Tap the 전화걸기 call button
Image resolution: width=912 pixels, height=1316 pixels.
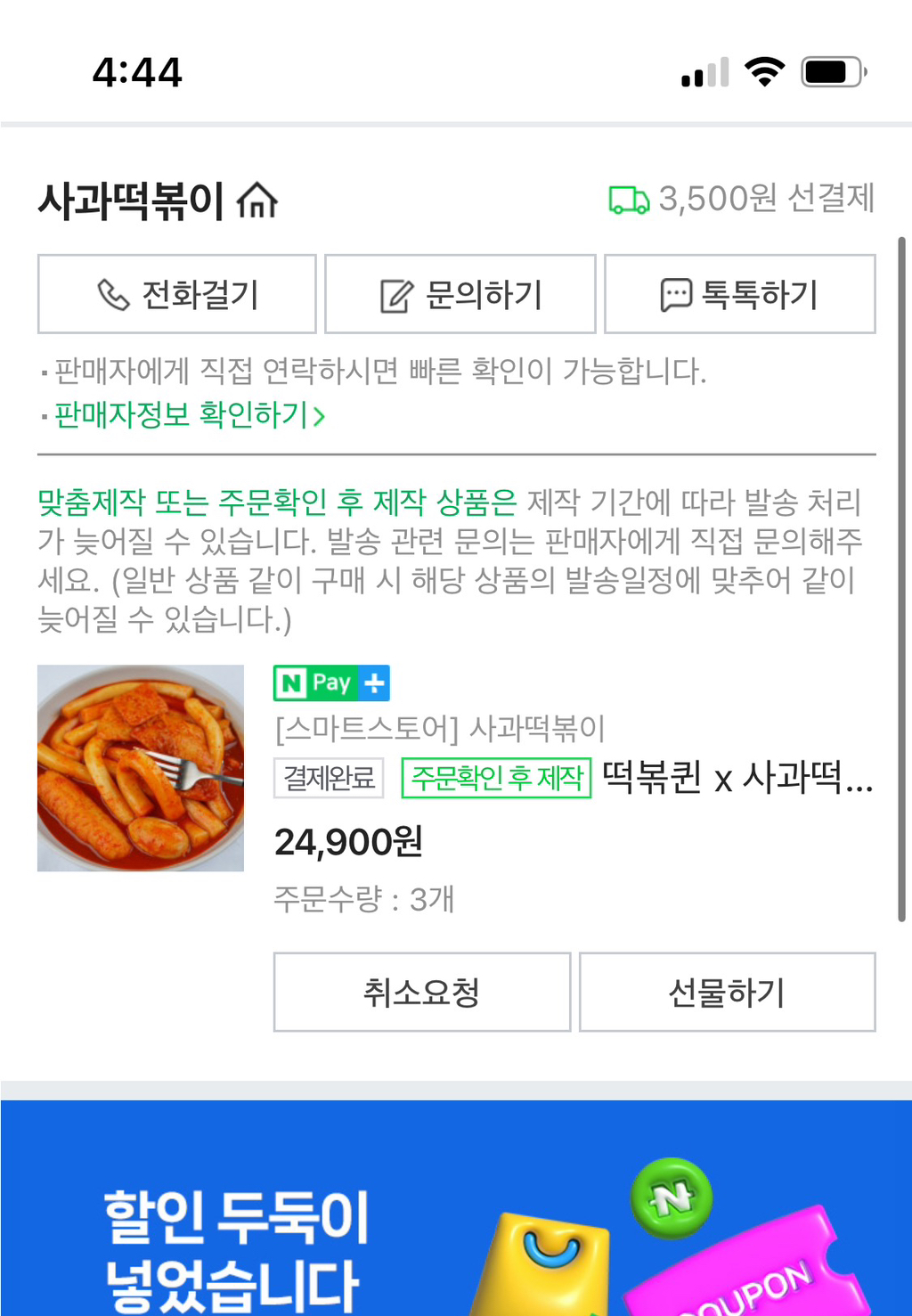click(x=177, y=294)
